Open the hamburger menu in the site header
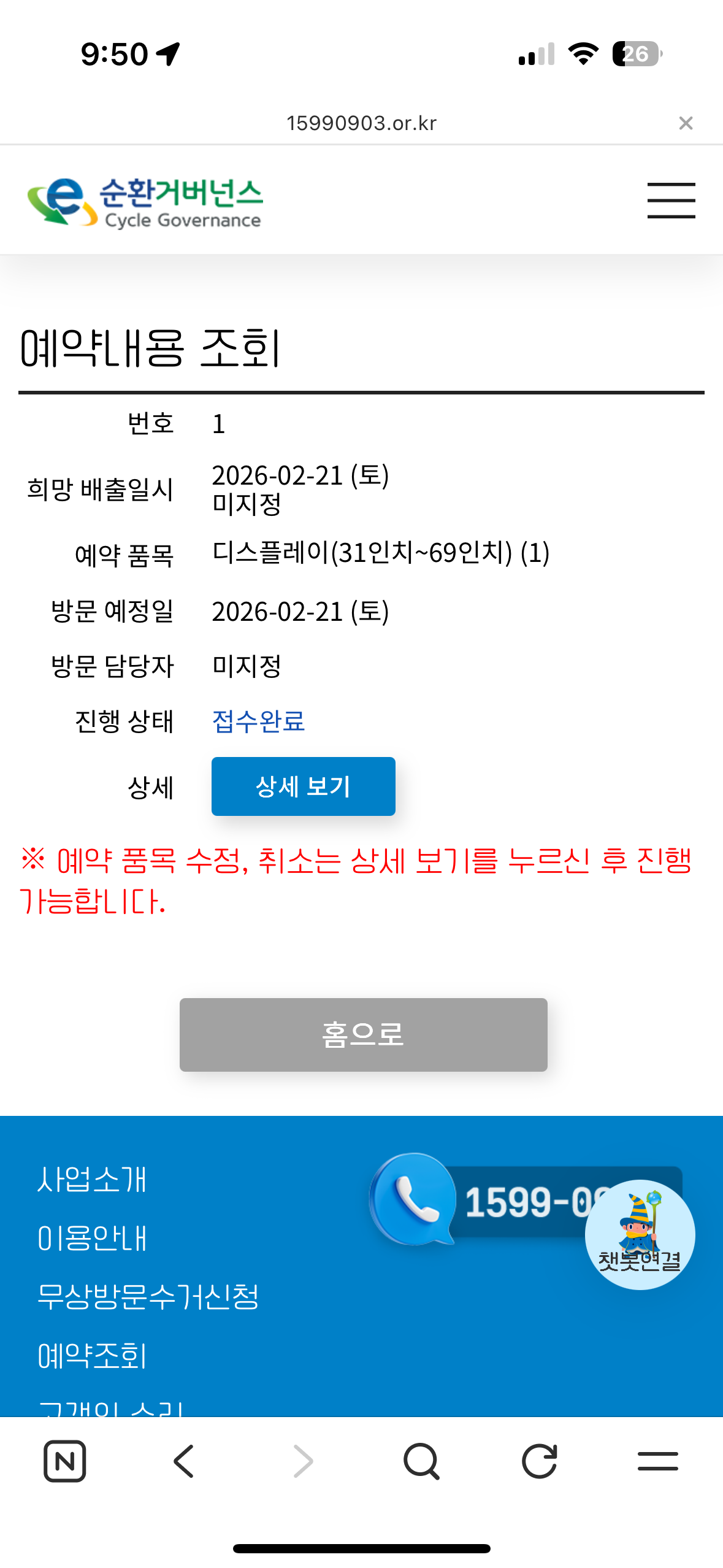Screen dimensions: 723x1568 coord(671,201)
